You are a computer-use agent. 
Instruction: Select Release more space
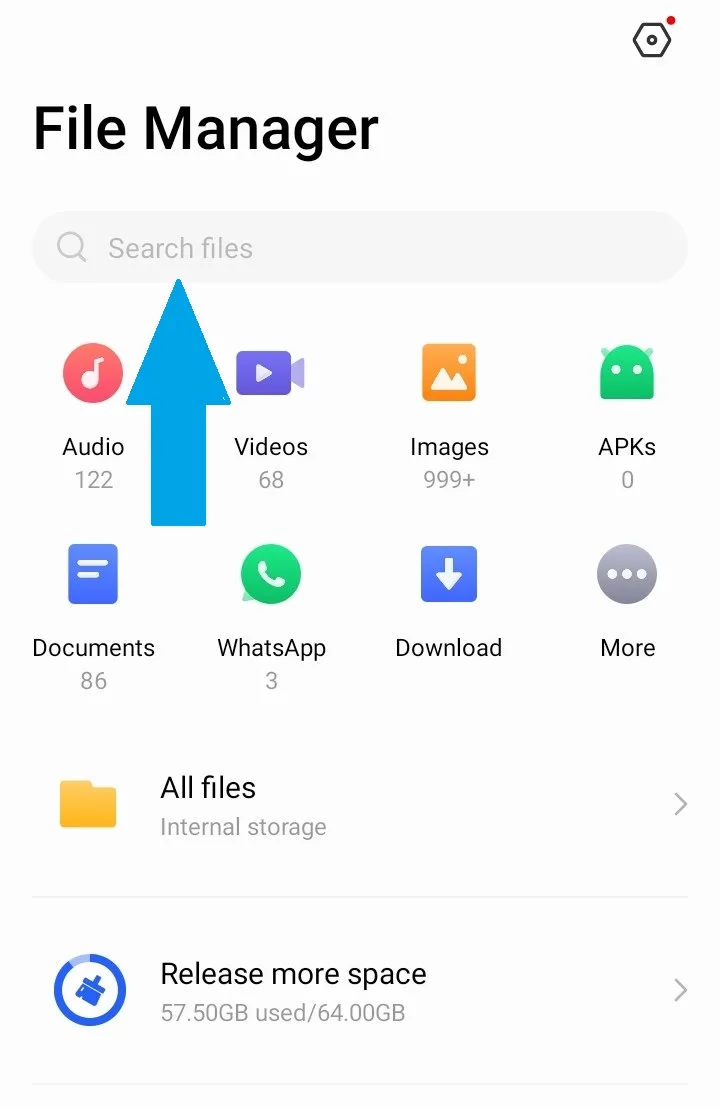360,991
